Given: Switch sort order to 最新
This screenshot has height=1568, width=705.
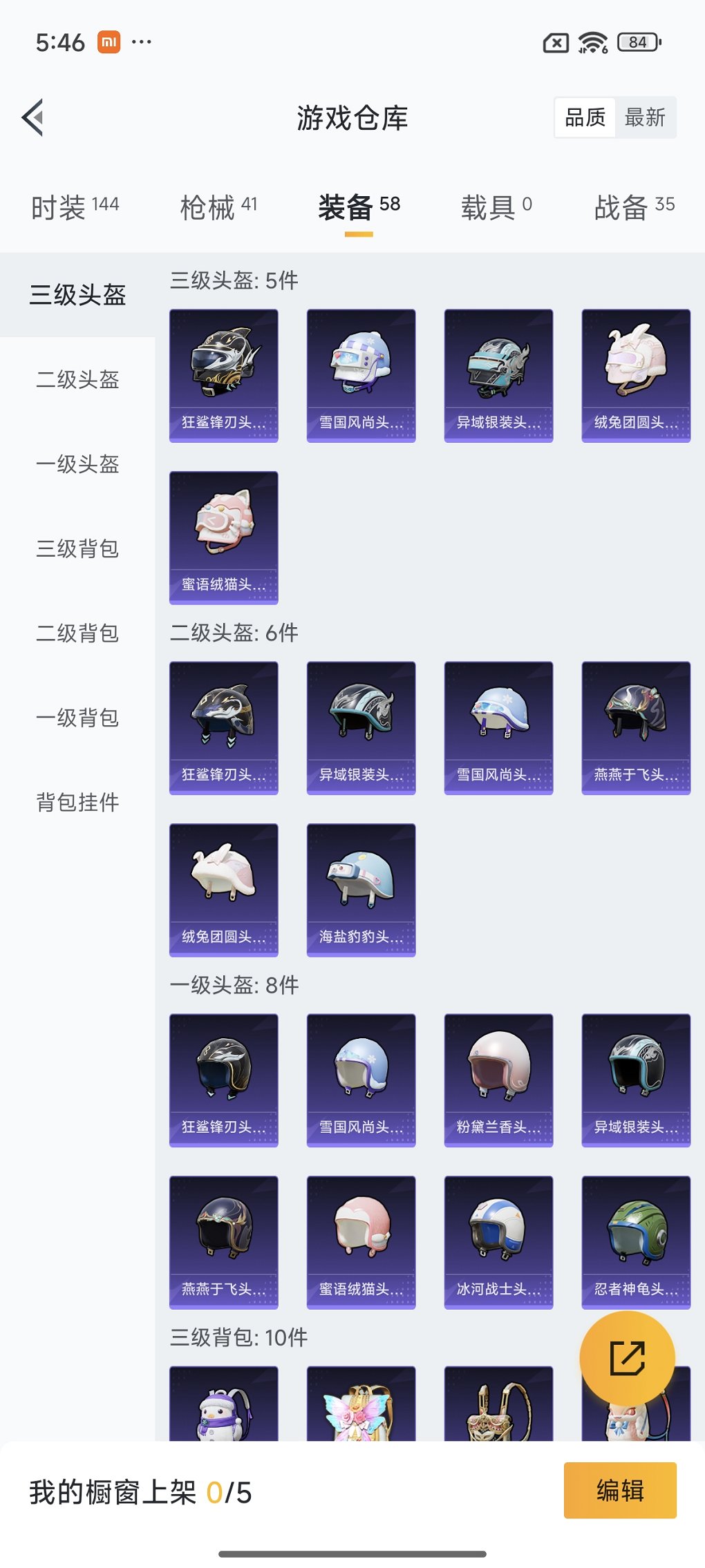Looking at the screenshot, I should pyautogui.click(x=646, y=117).
